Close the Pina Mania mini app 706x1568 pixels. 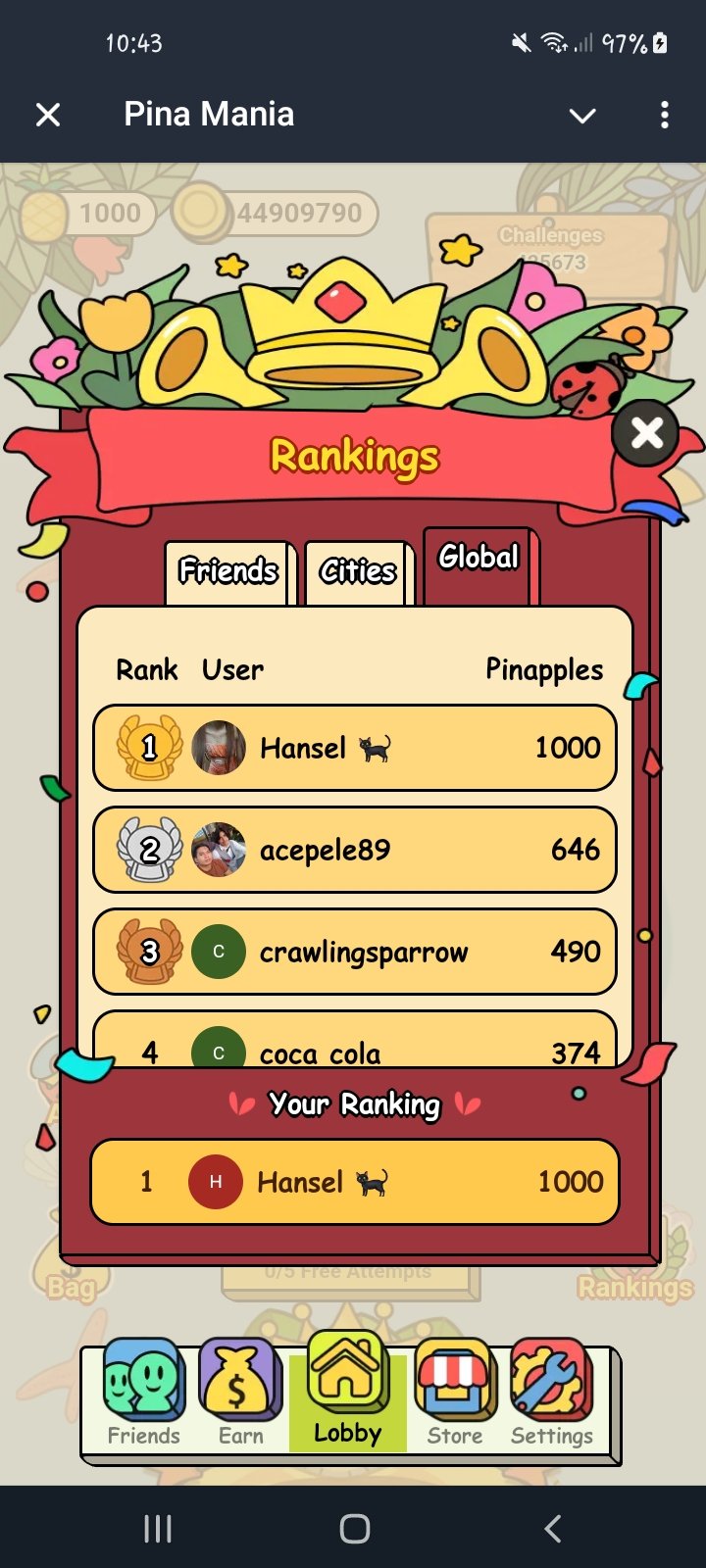(48, 116)
